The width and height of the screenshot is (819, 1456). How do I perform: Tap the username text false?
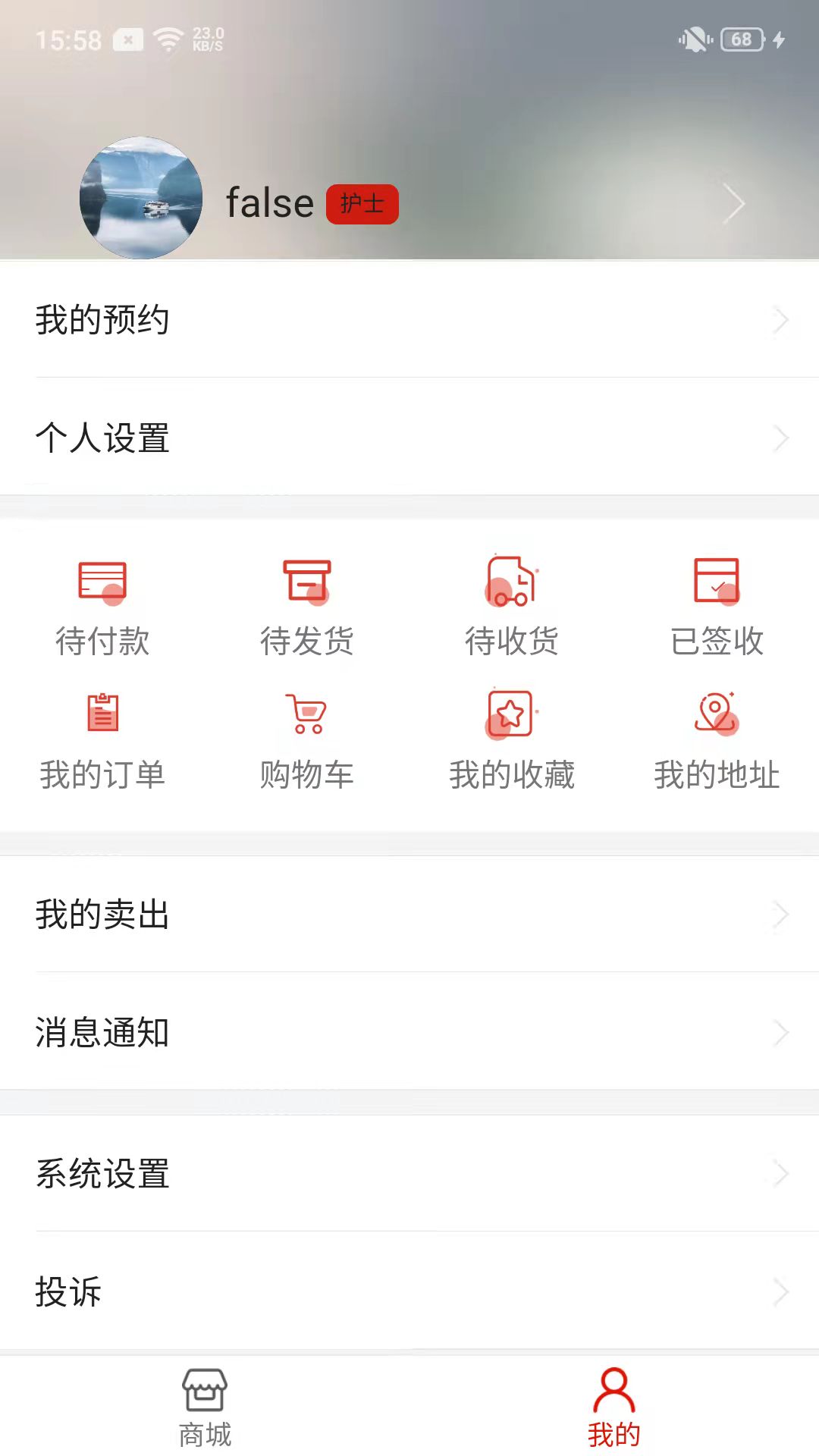pos(269,202)
